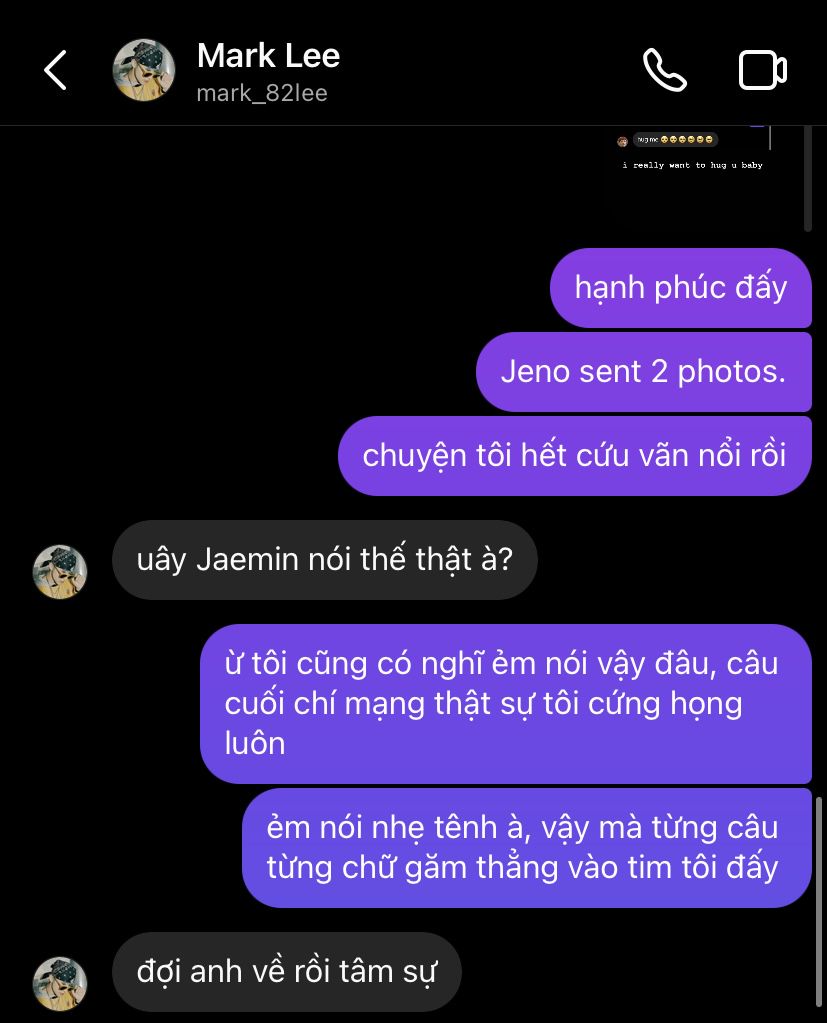Go back to the inbox list

(x=56, y=71)
